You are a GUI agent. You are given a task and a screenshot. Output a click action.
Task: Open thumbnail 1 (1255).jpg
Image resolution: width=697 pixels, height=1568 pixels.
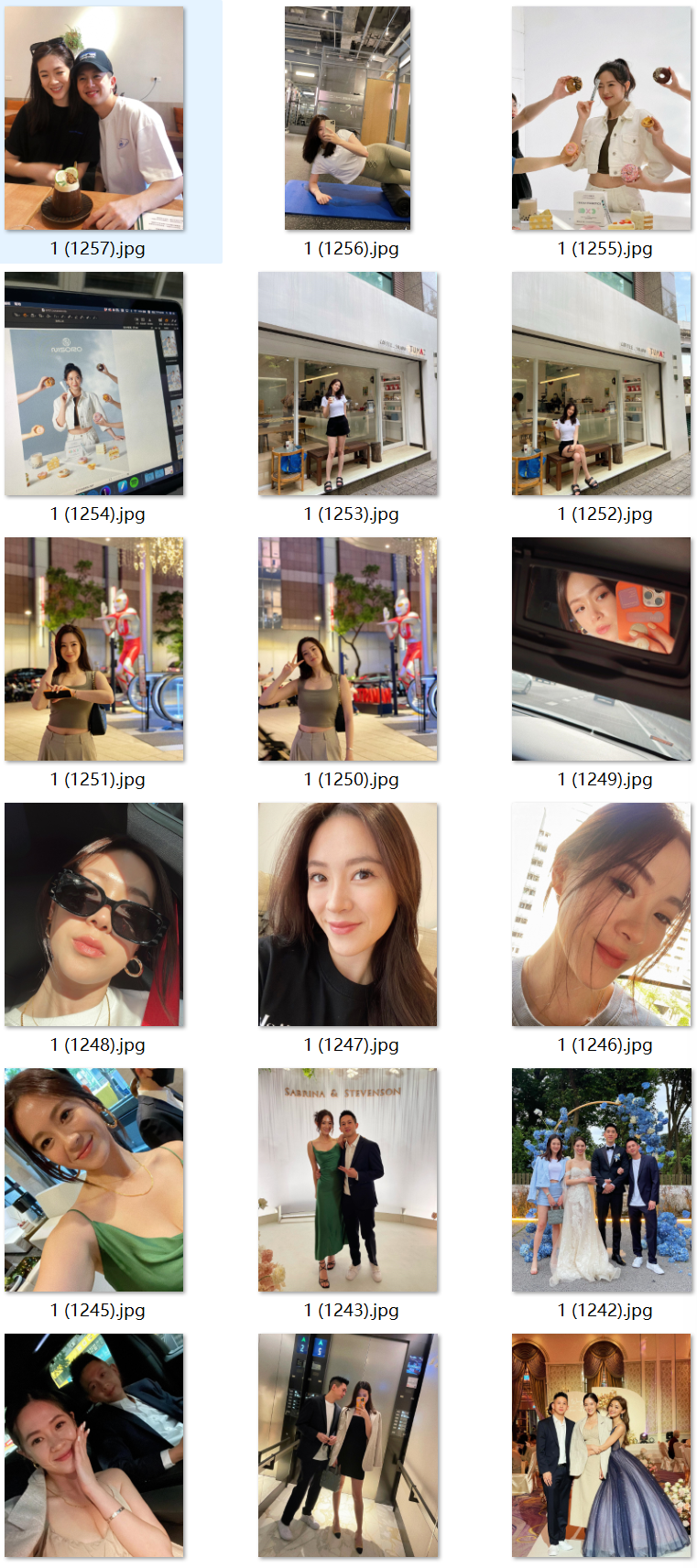(x=602, y=119)
